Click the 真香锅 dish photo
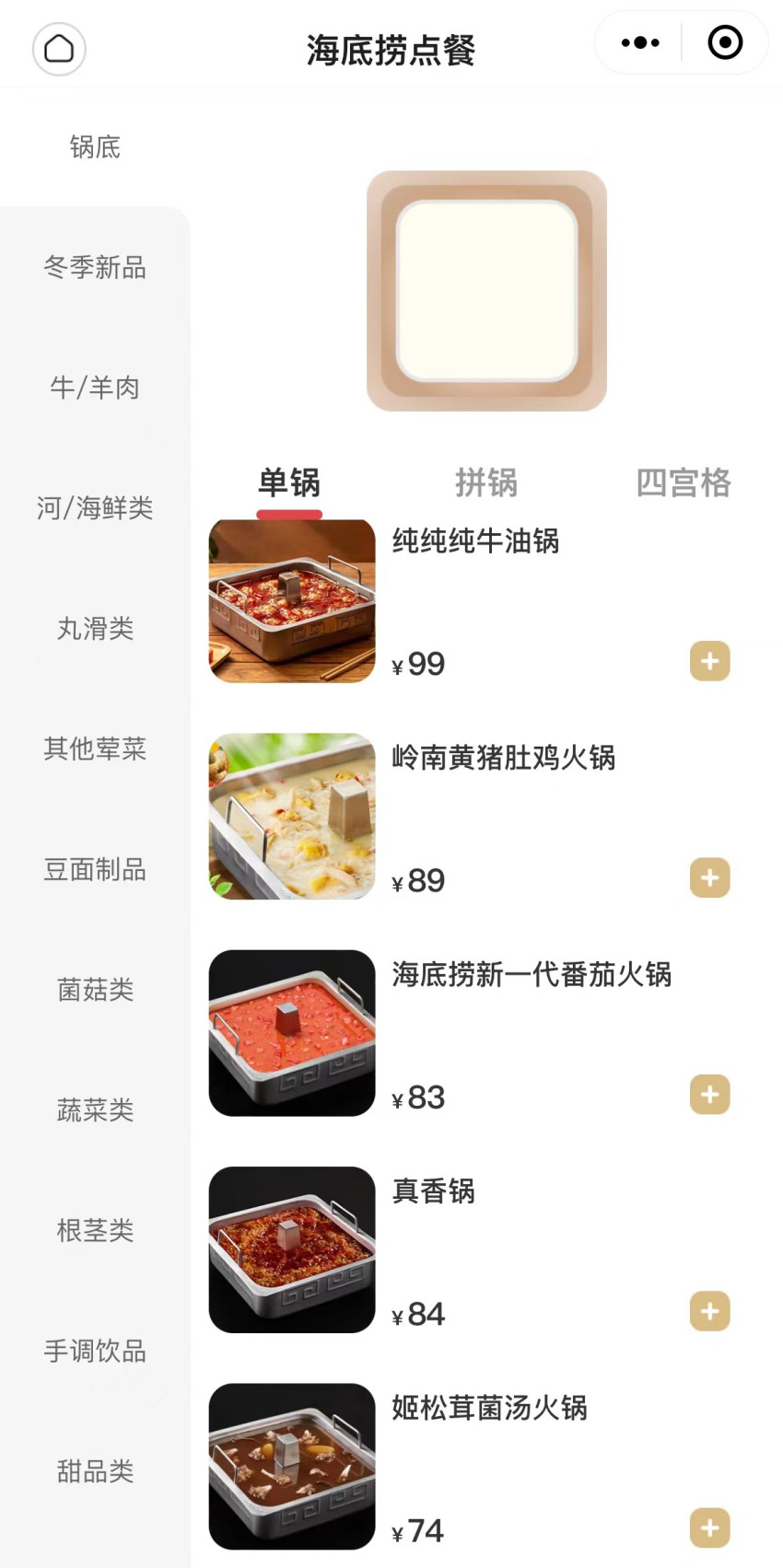Viewport: 783px width, 1568px height. [291, 1249]
